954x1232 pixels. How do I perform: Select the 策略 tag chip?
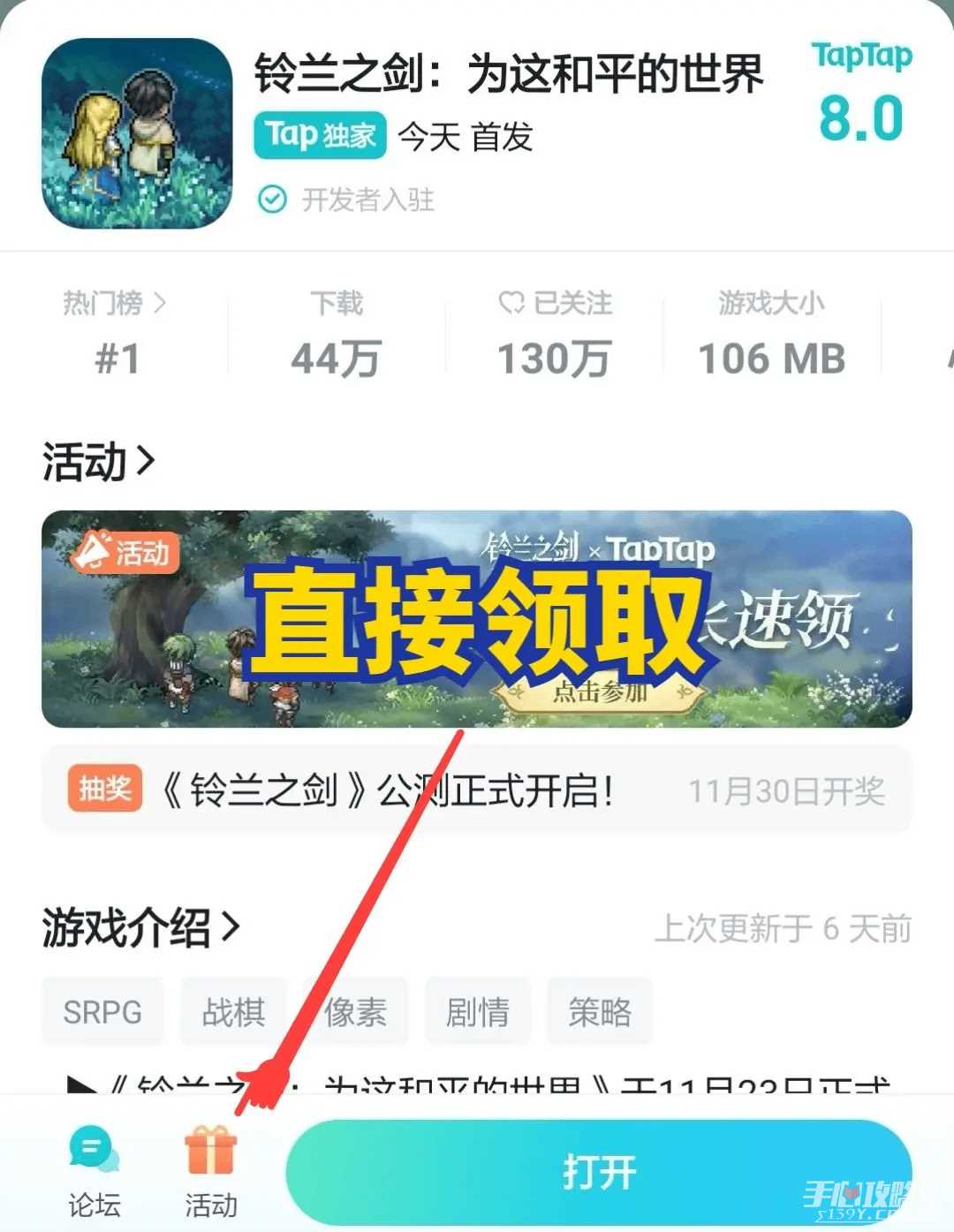(x=600, y=1011)
